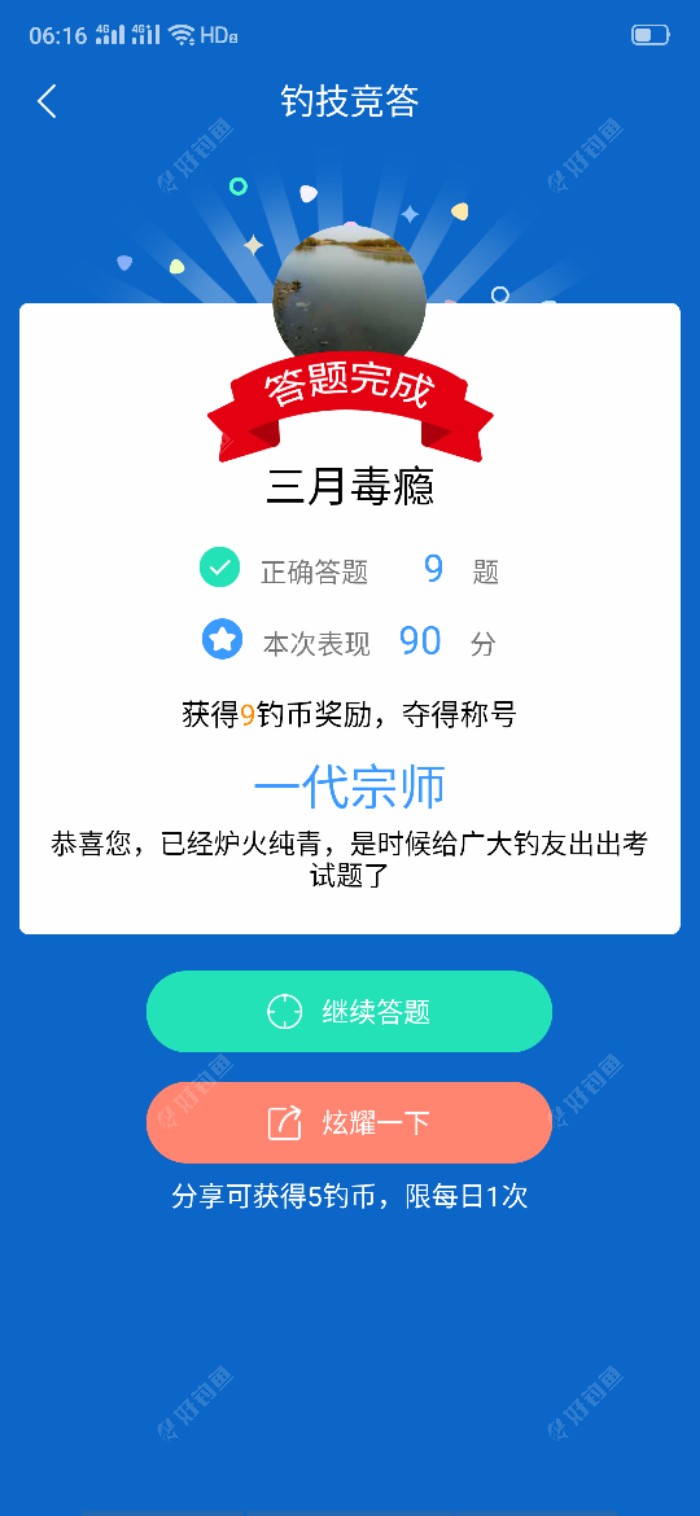Go back using the top-left arrow
Viewport: 700px width, 1516px height.
tap(46, 101)
